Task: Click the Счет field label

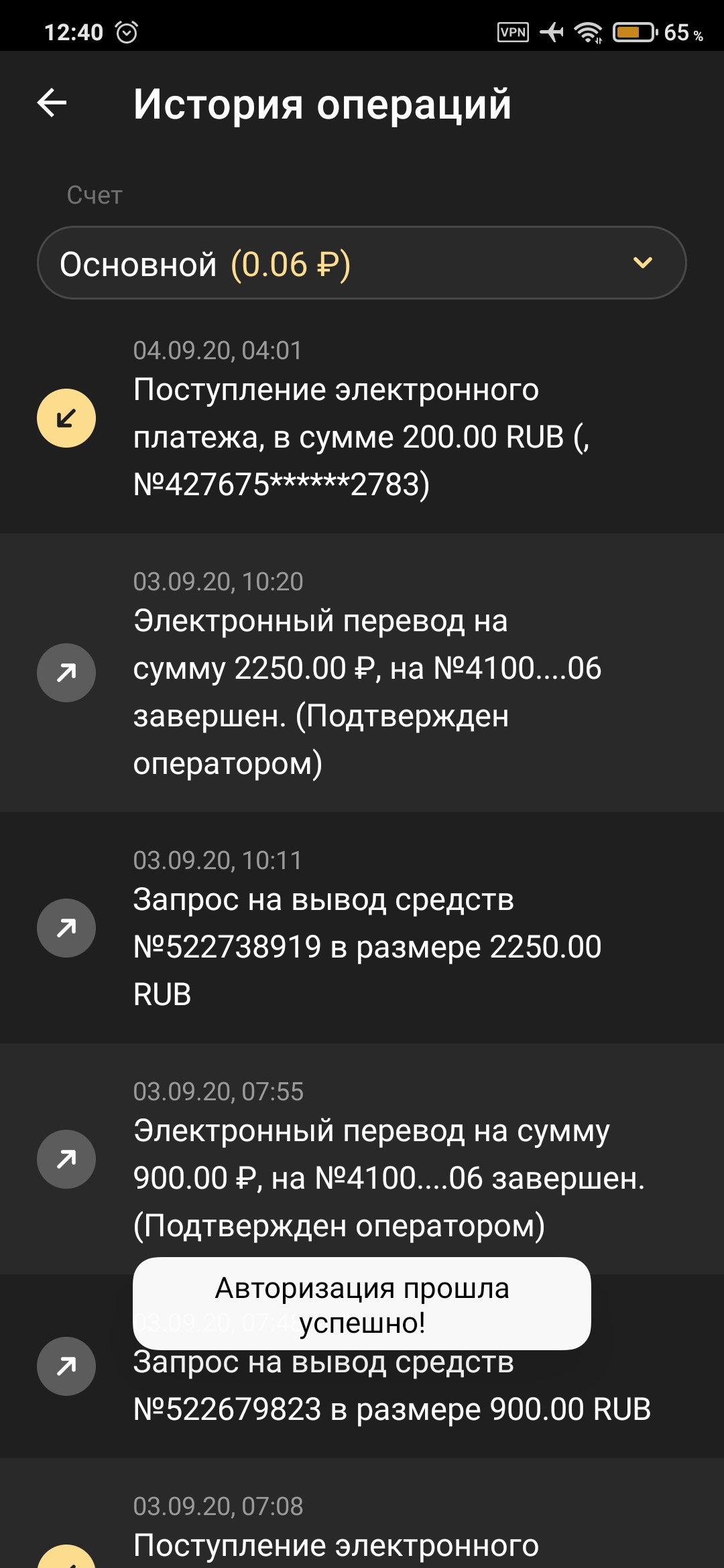Action: 94,195
